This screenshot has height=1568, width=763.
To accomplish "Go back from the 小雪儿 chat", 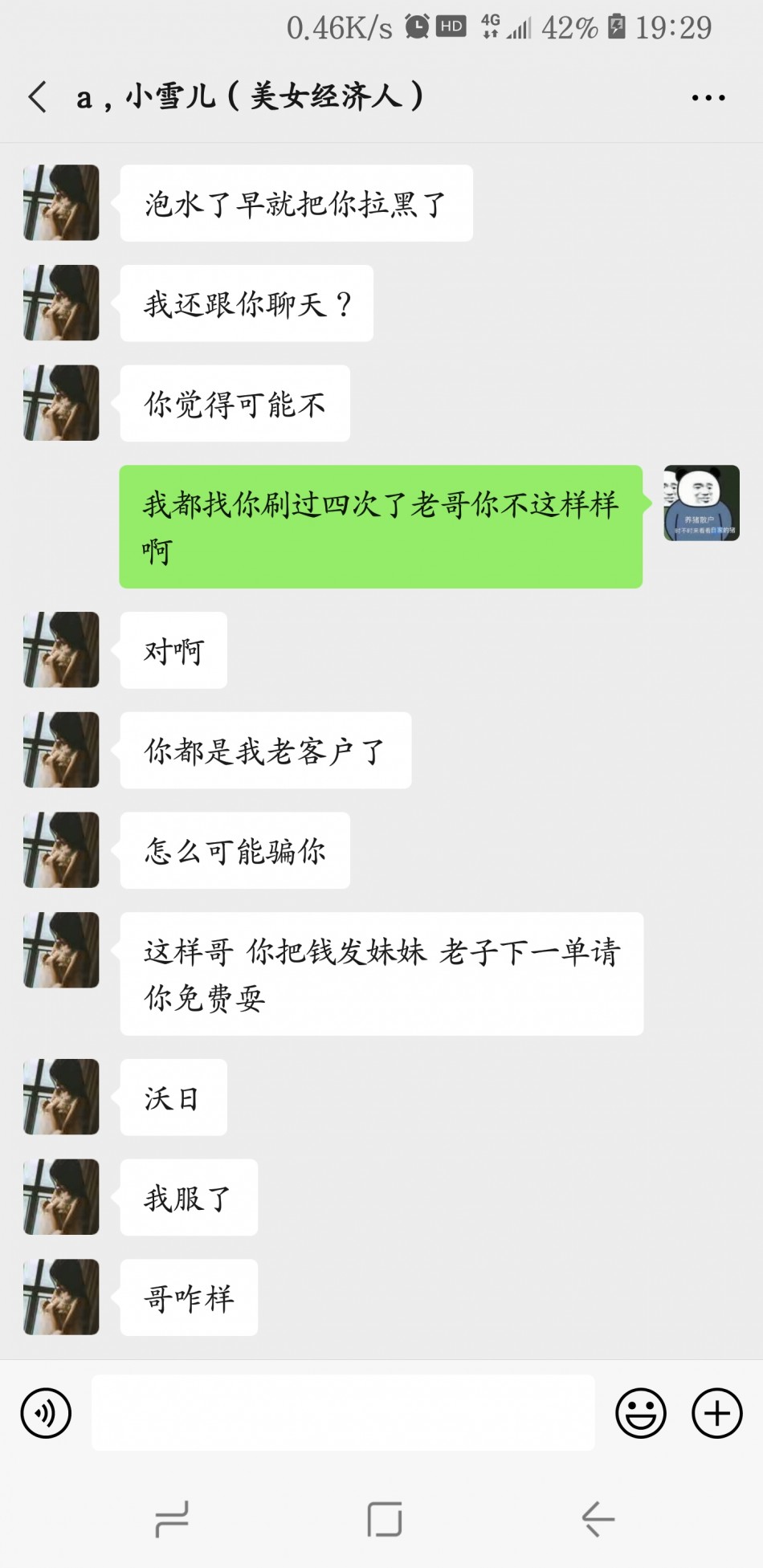I will pyautogui.click(x=38, y=97).
